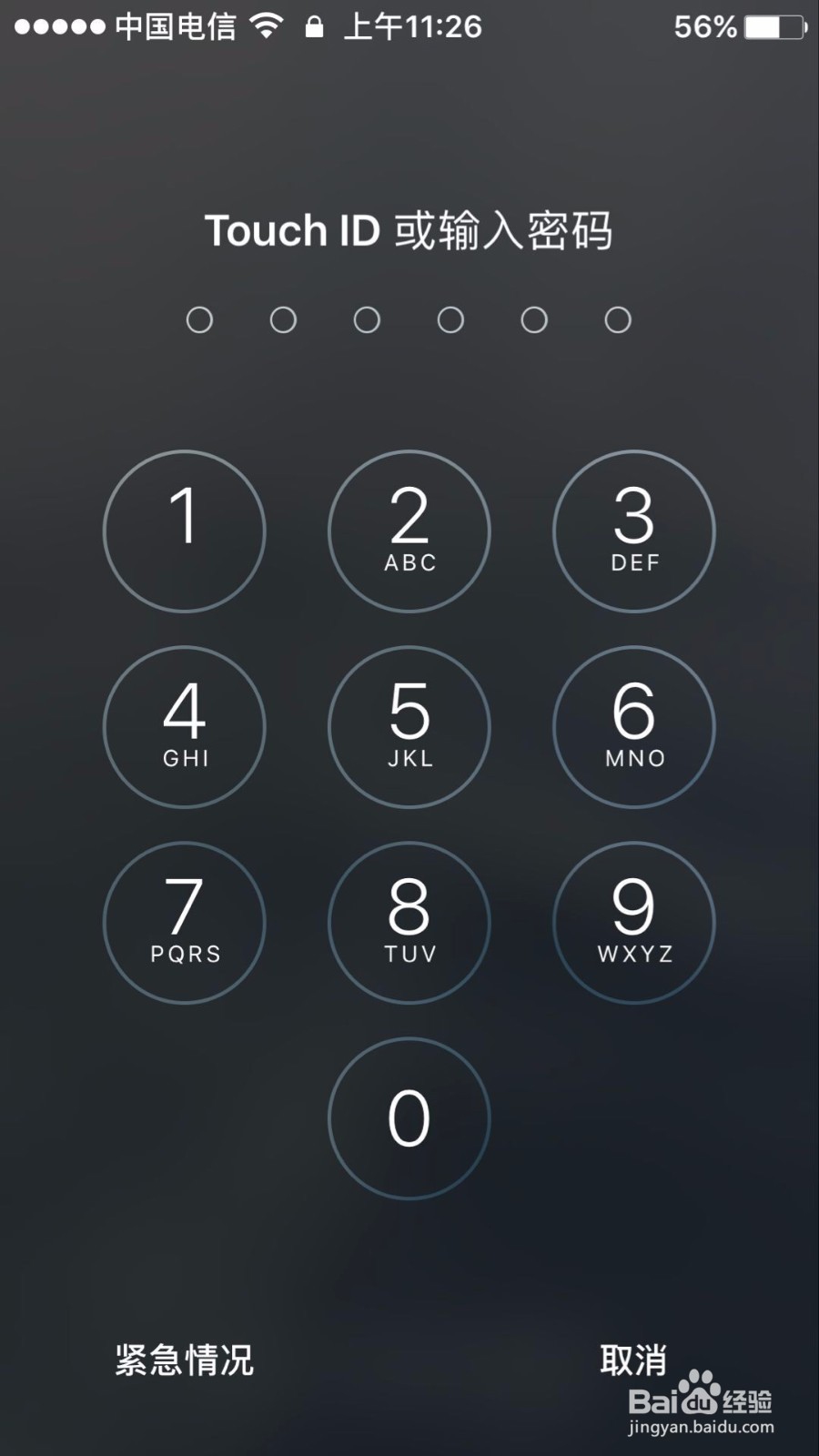Screen dimensions: 819x1456
Task: Tap the number 9 WXYZ key
Action: click(x=633, y=923)
